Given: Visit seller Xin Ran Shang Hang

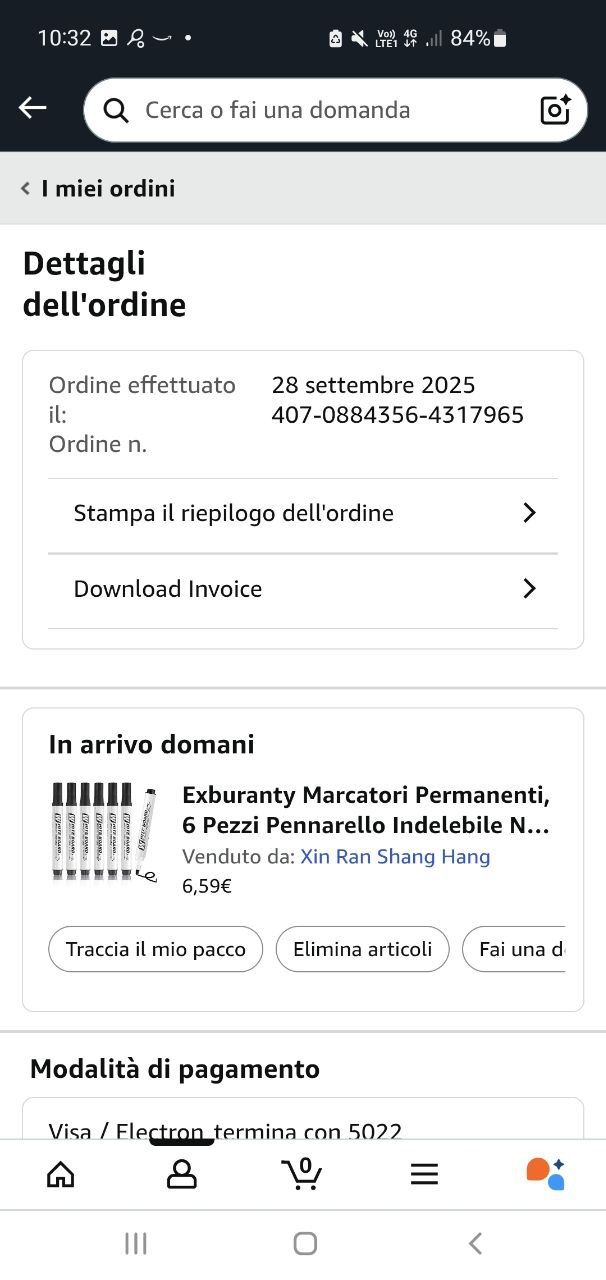Looking at the screenshot, I should tap(395, 857).
